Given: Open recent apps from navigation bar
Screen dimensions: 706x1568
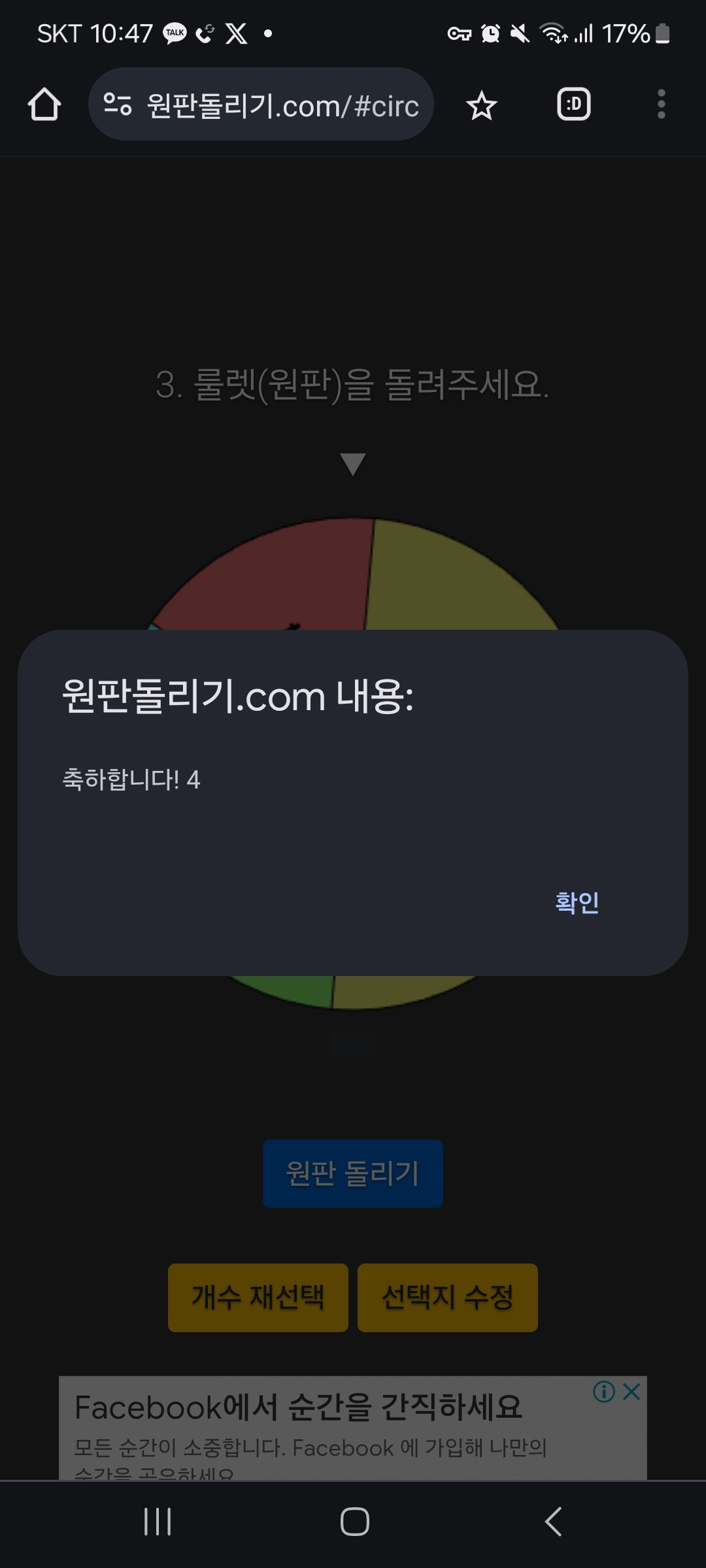Looking at the screenshot, I should [158, 1521].
